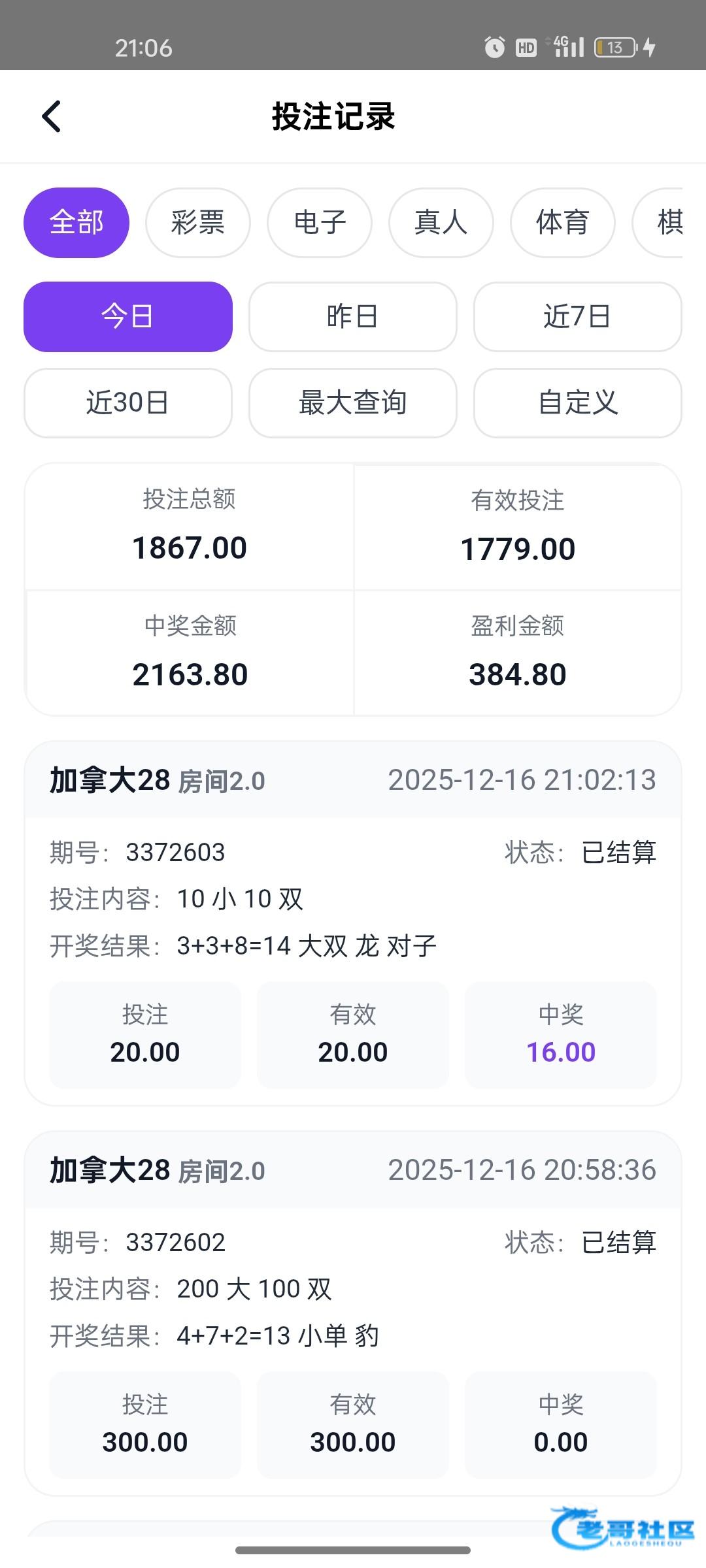Image resolution: width=706 pixels, height=1568 pixels.
Task: Select the 全部 category chip
Action: [76, 223]
